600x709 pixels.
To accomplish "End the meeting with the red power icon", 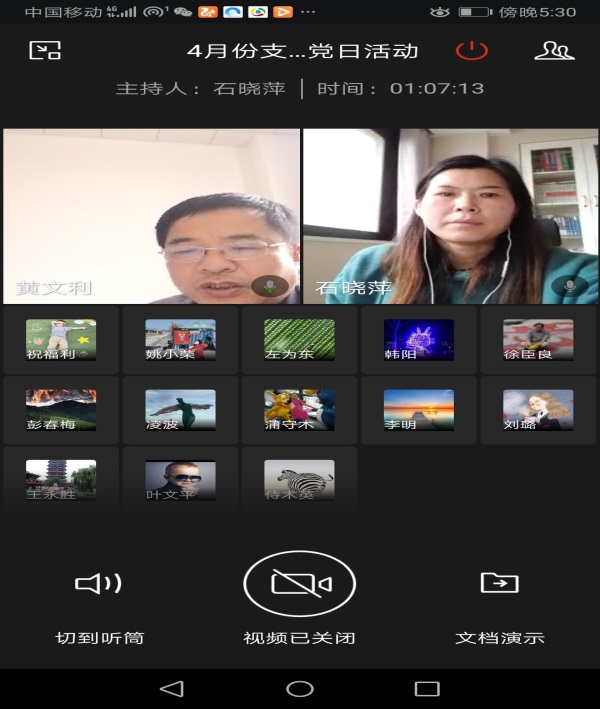I will (471, 50).
